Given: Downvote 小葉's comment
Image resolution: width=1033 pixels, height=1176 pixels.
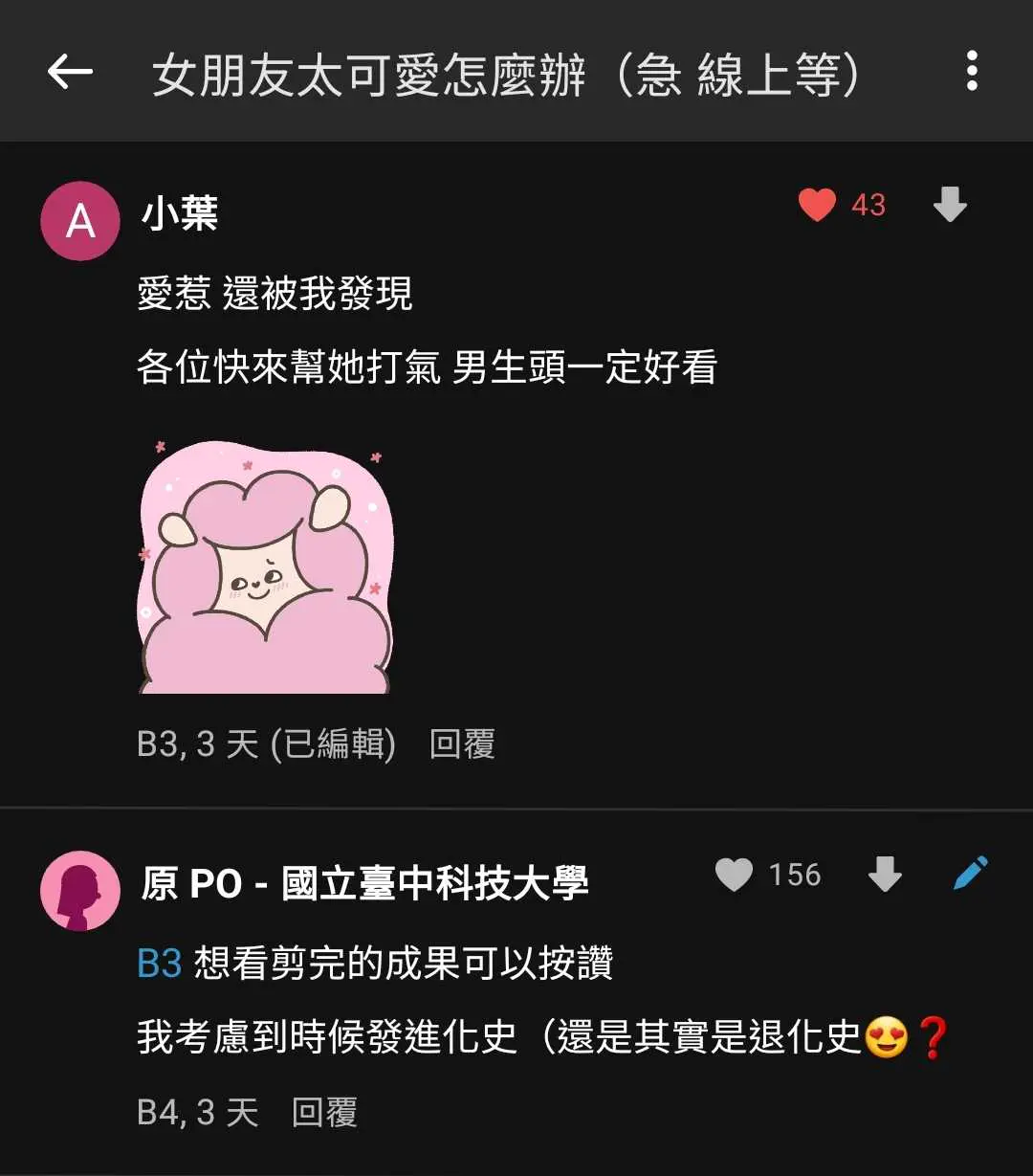Looking at the screenshot, I should 950,205.
